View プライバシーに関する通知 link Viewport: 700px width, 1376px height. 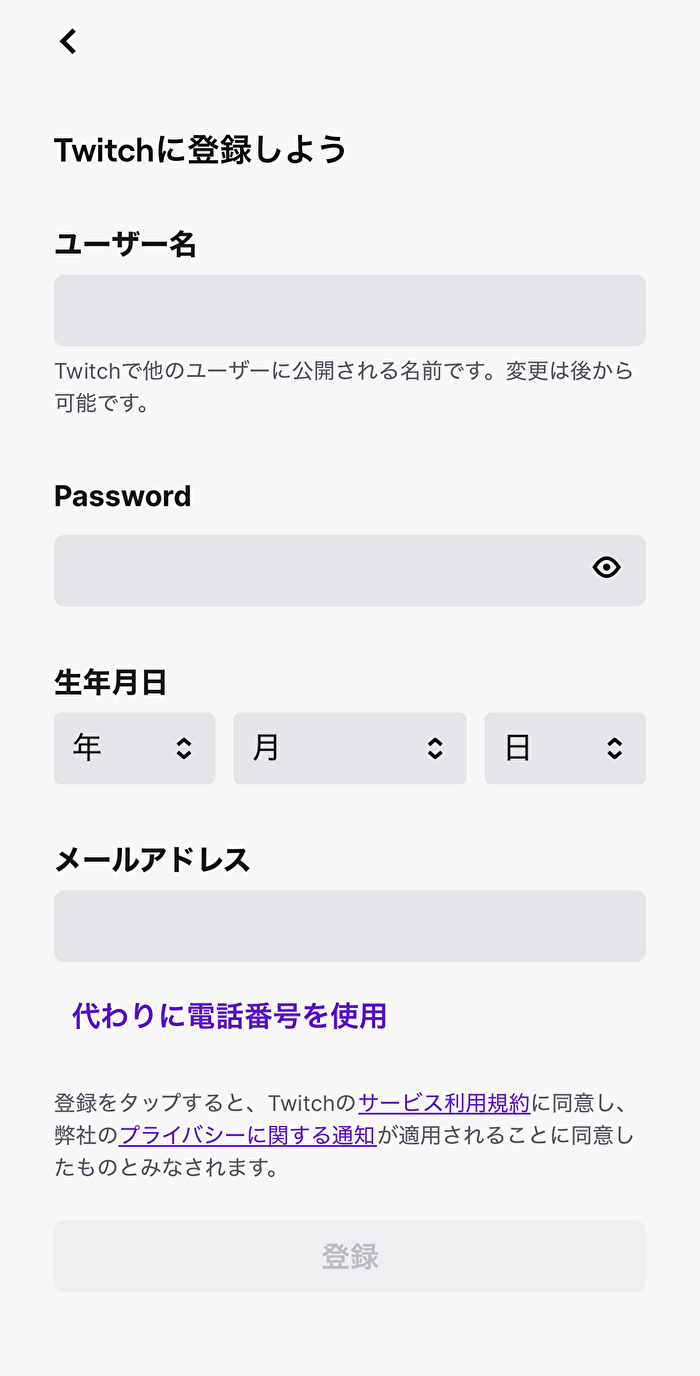coord(247,1136)
